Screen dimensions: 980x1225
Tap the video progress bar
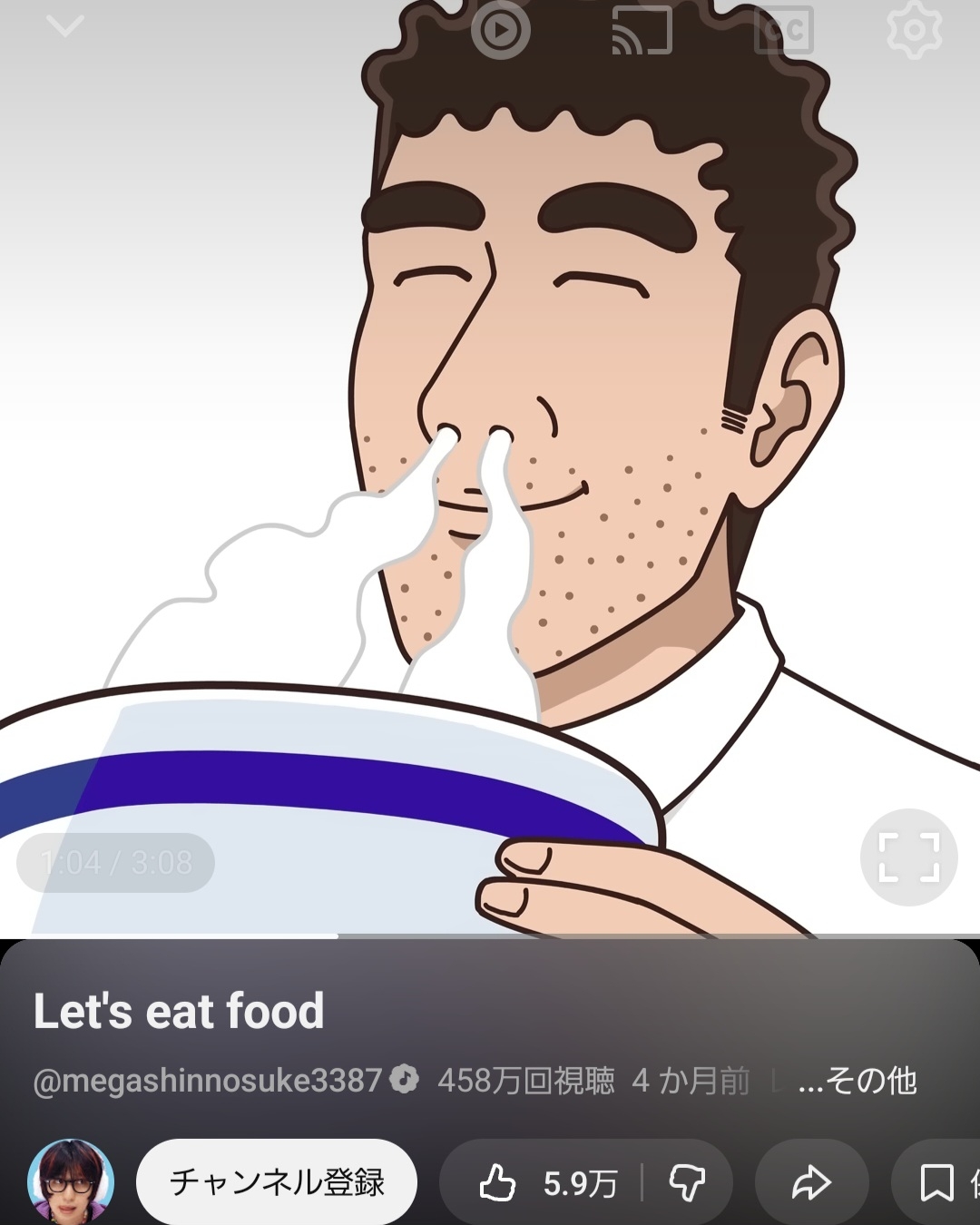pos(490,936)
